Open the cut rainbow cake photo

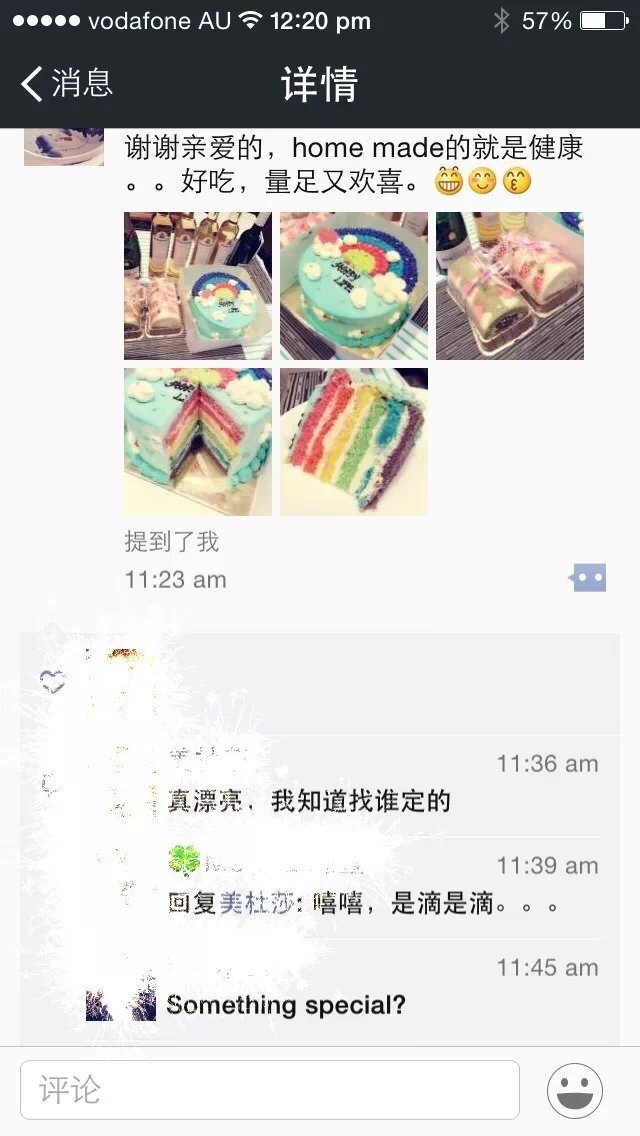click(197, 442)
